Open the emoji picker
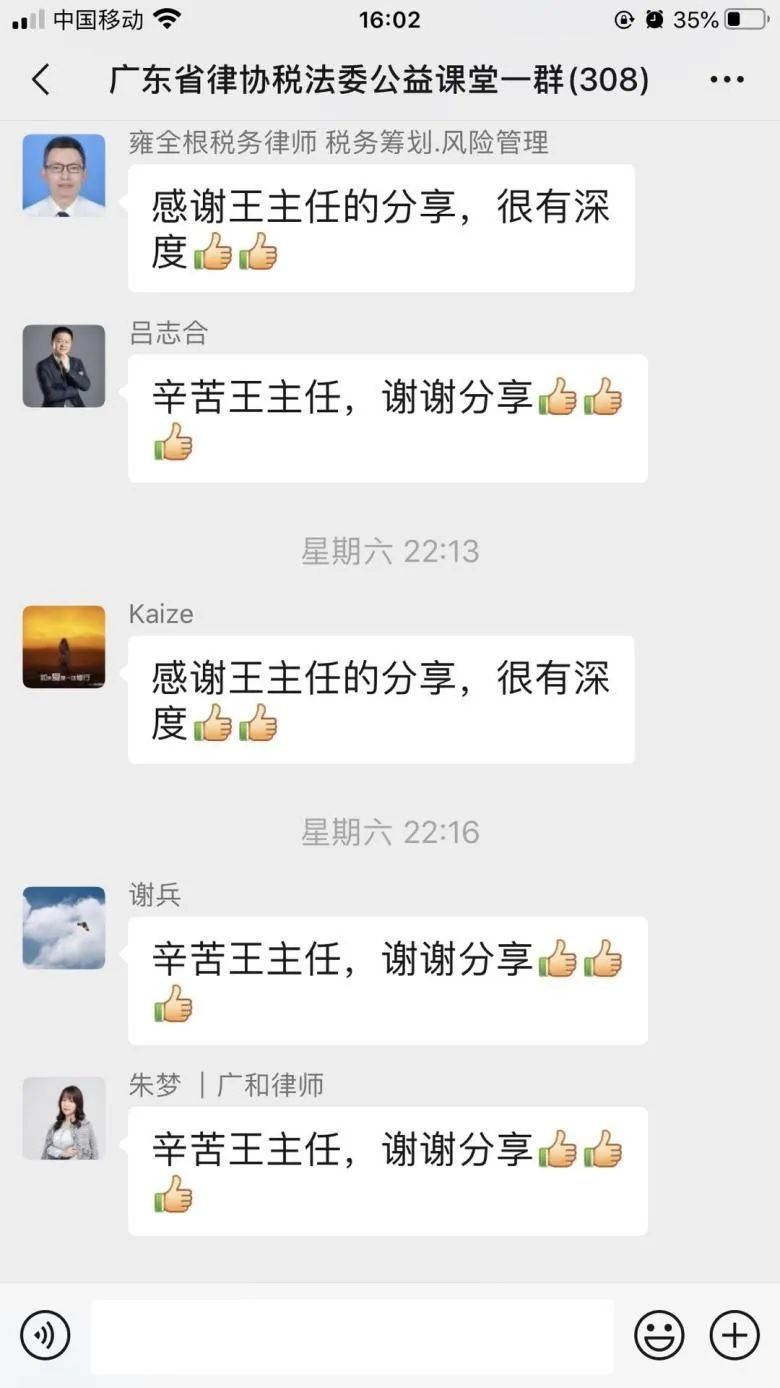This screenshot has width=780, height=1388. point(659,1335)
